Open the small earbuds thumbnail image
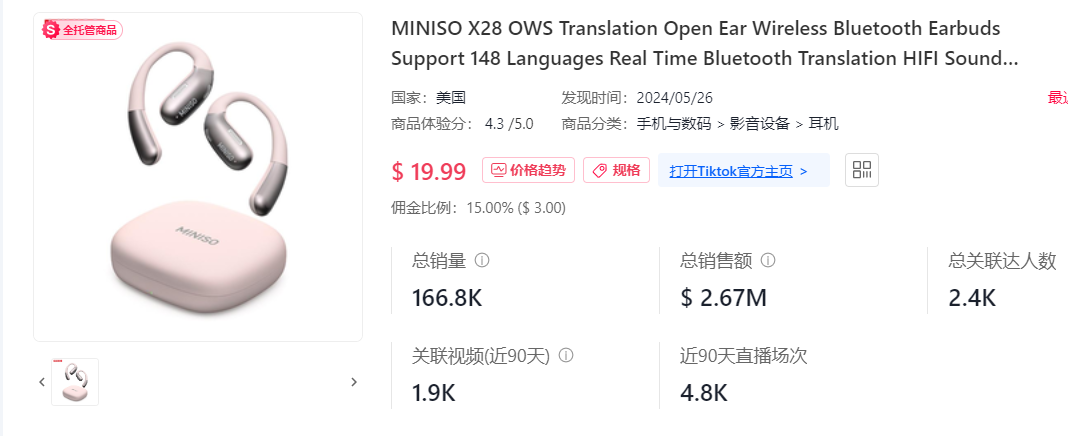 [x=75, y=382]
